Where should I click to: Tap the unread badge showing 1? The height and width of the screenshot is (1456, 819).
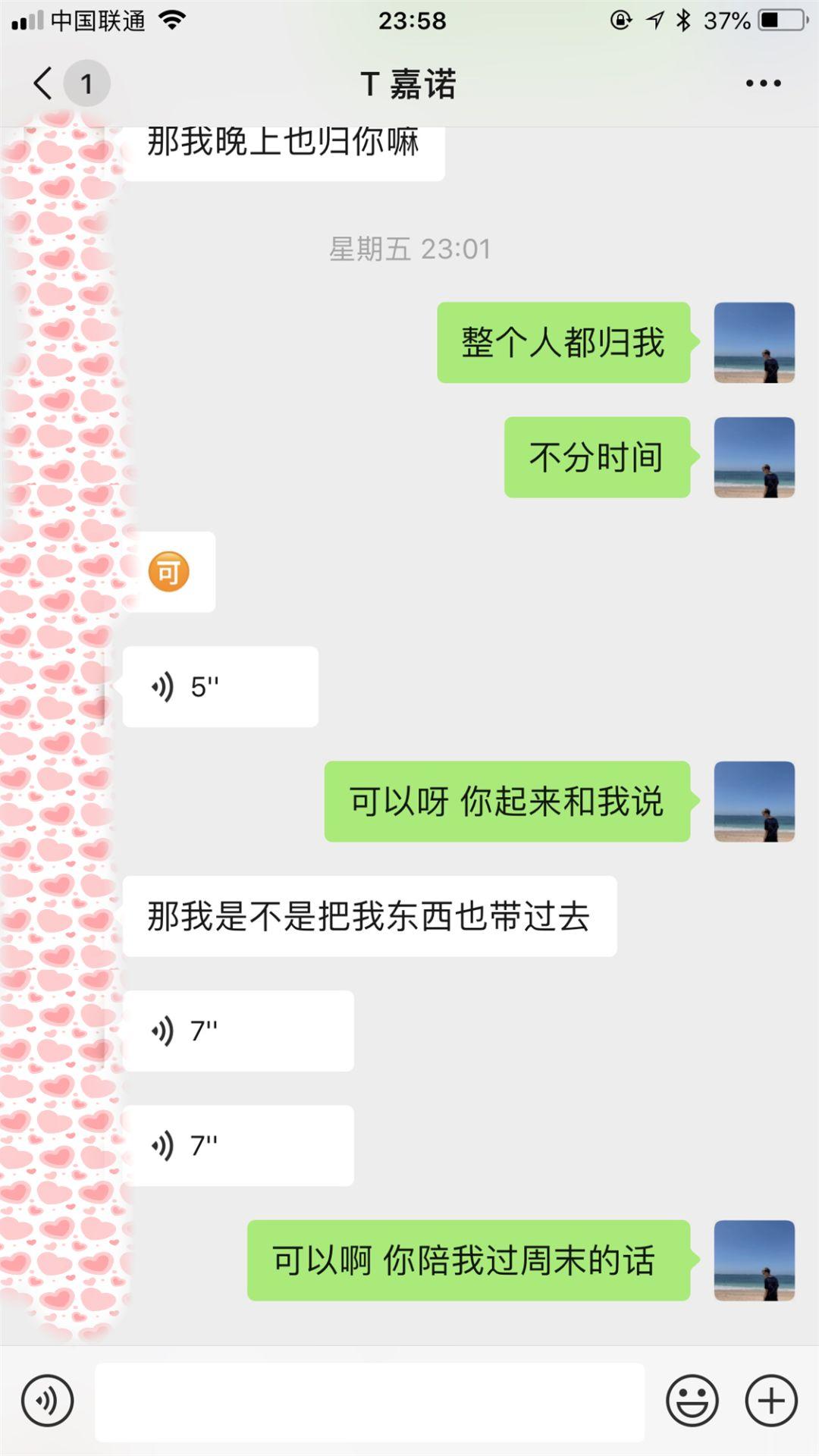click(x=86, y=83)
